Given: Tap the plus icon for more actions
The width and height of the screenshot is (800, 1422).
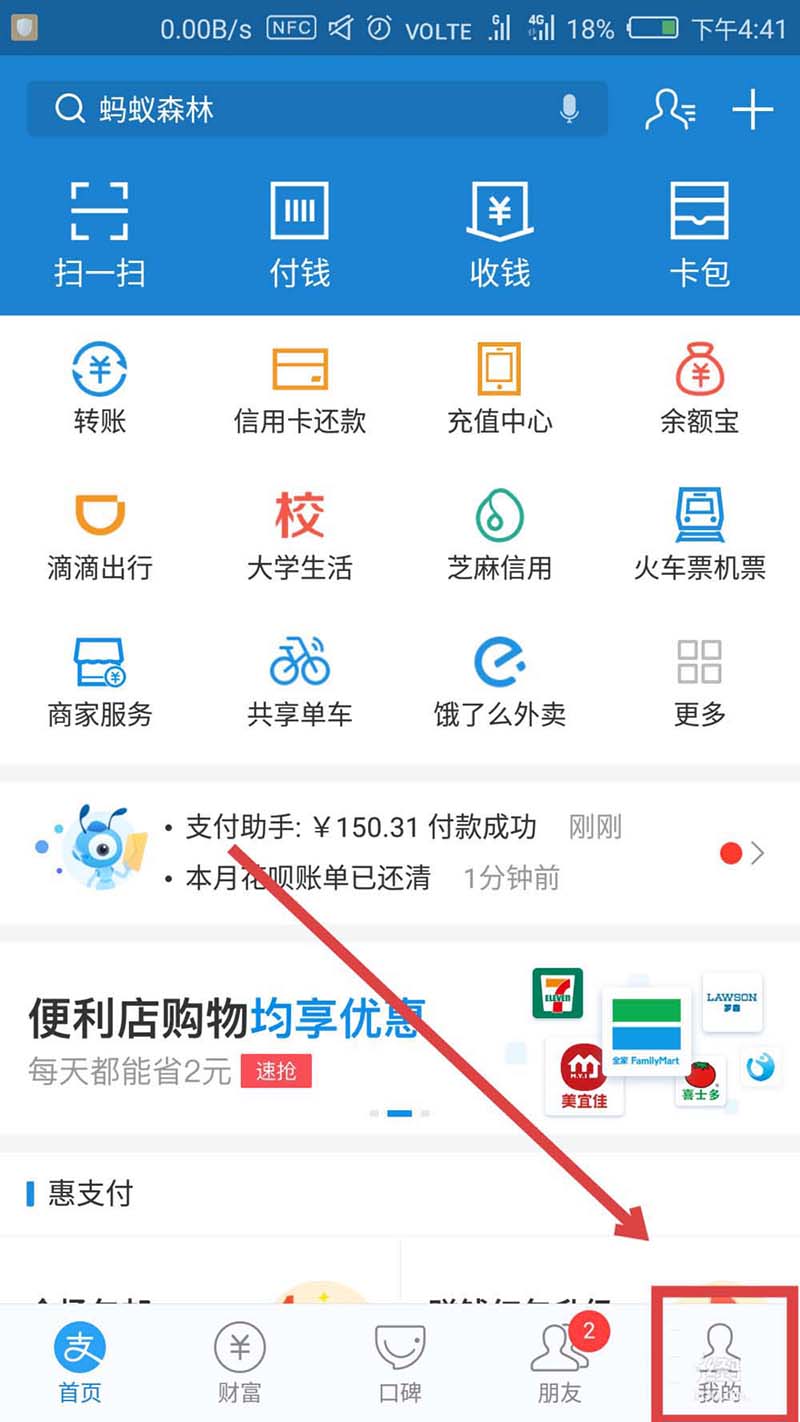Looking at the screenshot, I should pyautogui.click(x=752, y=109).
